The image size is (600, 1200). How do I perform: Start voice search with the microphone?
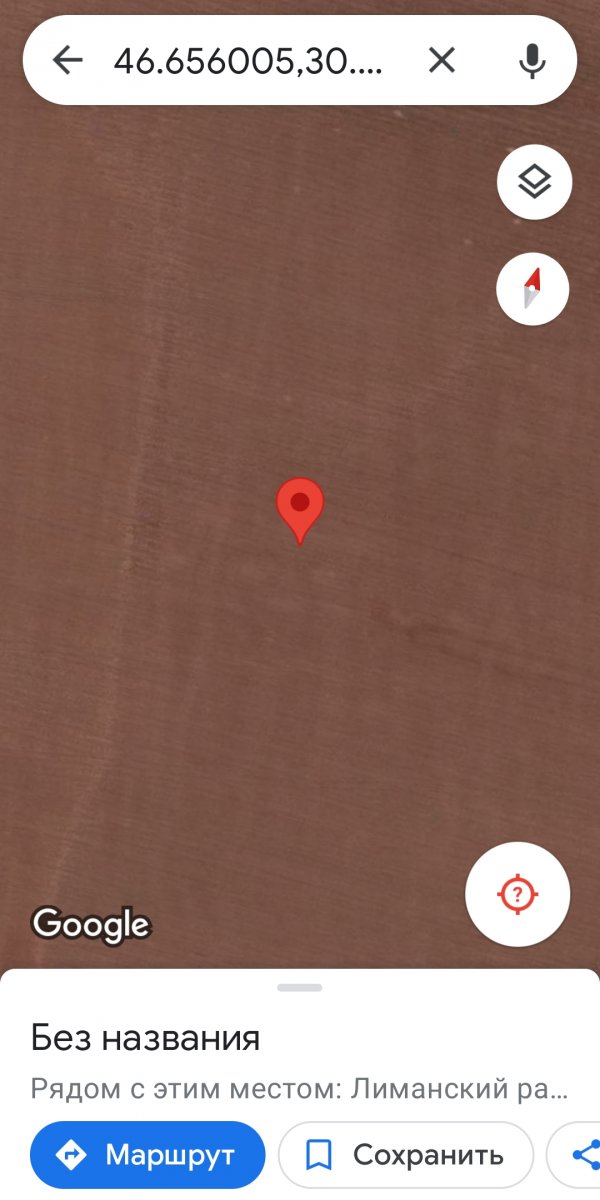pos(532,61)
